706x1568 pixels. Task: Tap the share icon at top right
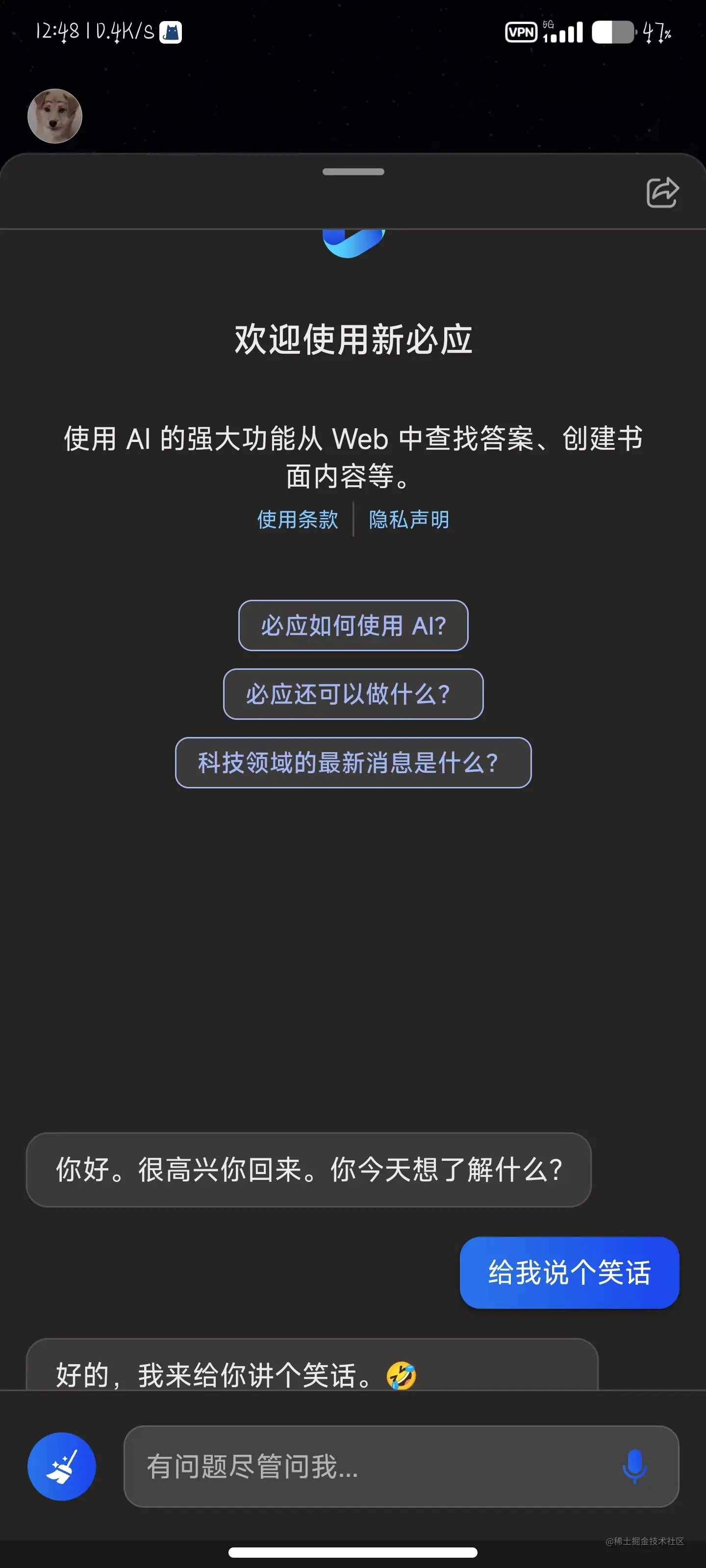661,193
